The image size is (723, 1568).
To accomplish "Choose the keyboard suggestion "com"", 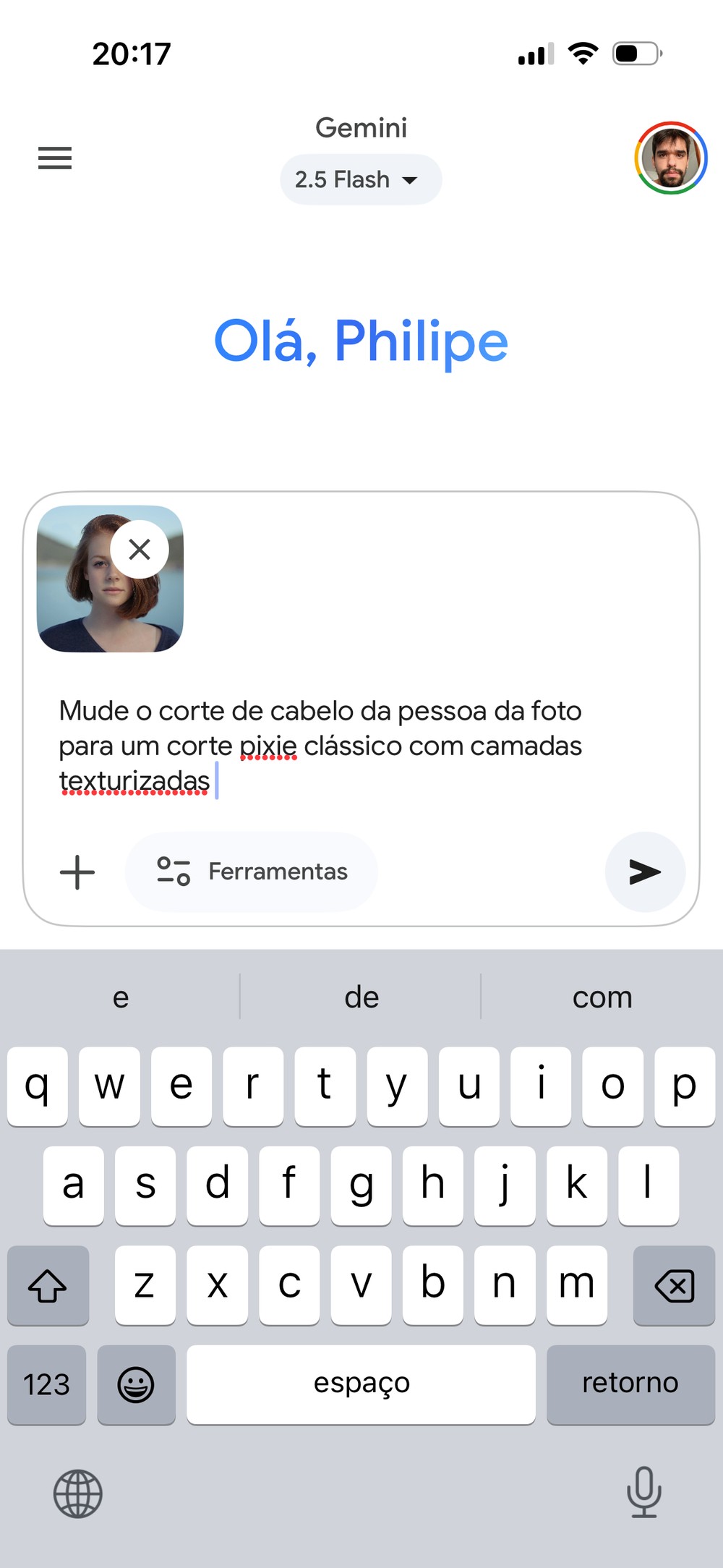I will (602, 997).
